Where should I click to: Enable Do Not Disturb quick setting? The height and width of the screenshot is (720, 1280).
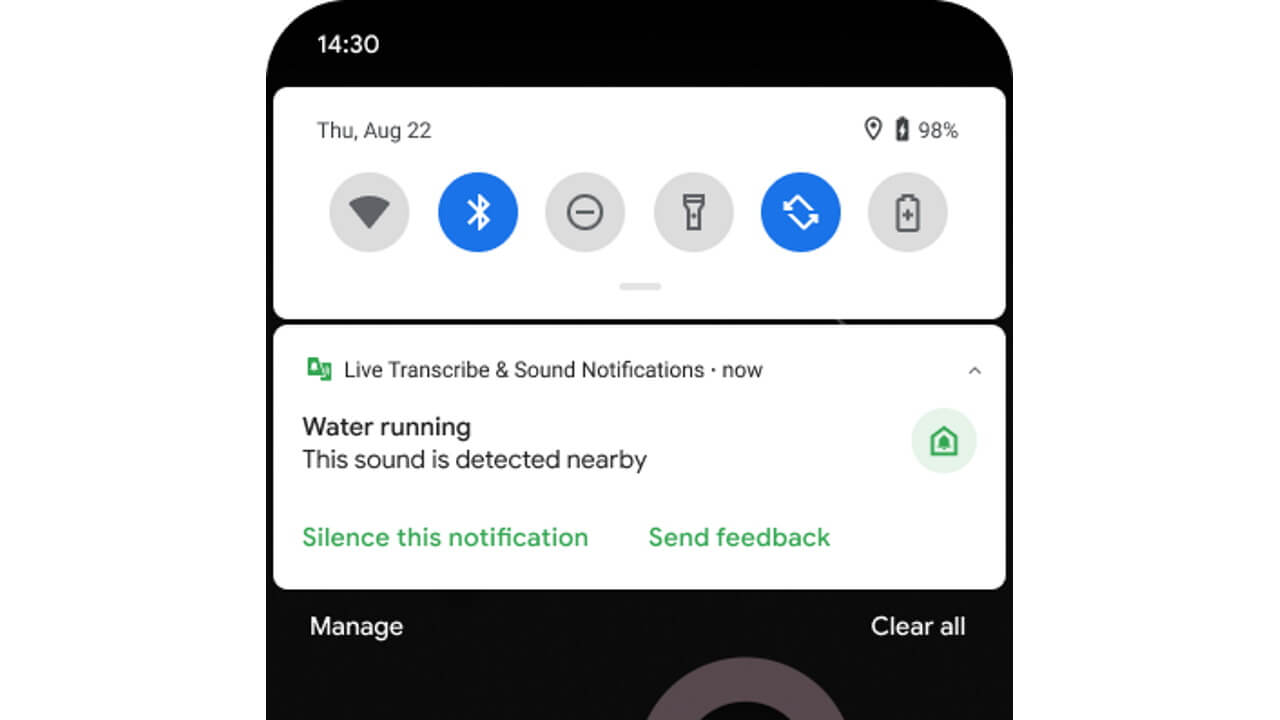[x=585, y=212]
